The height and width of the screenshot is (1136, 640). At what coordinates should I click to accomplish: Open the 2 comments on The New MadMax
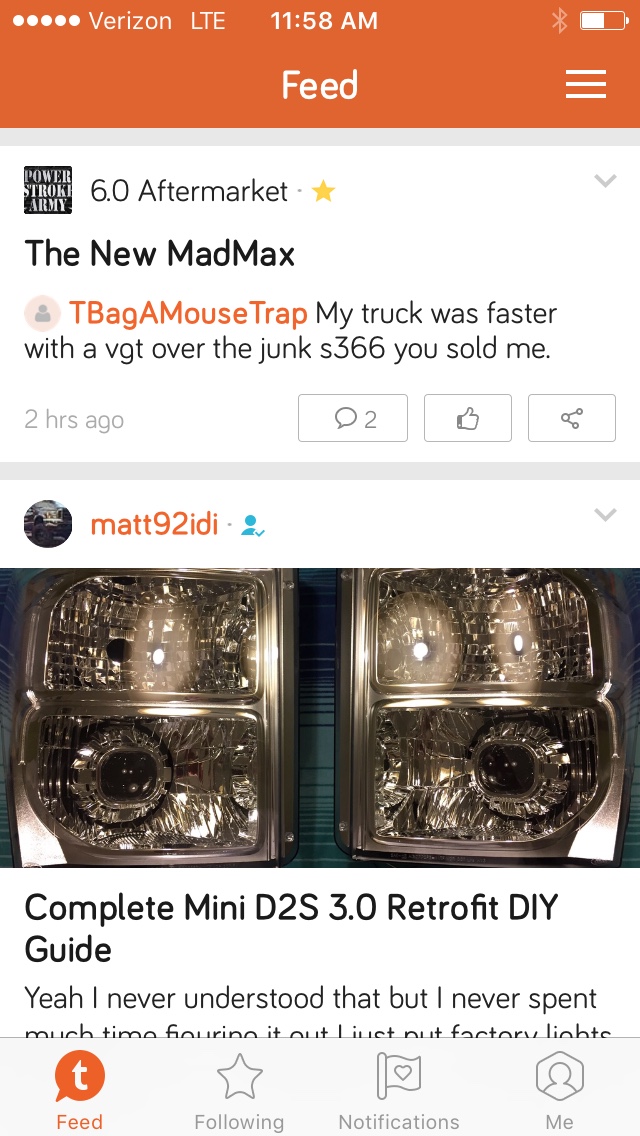click(353, 418)
